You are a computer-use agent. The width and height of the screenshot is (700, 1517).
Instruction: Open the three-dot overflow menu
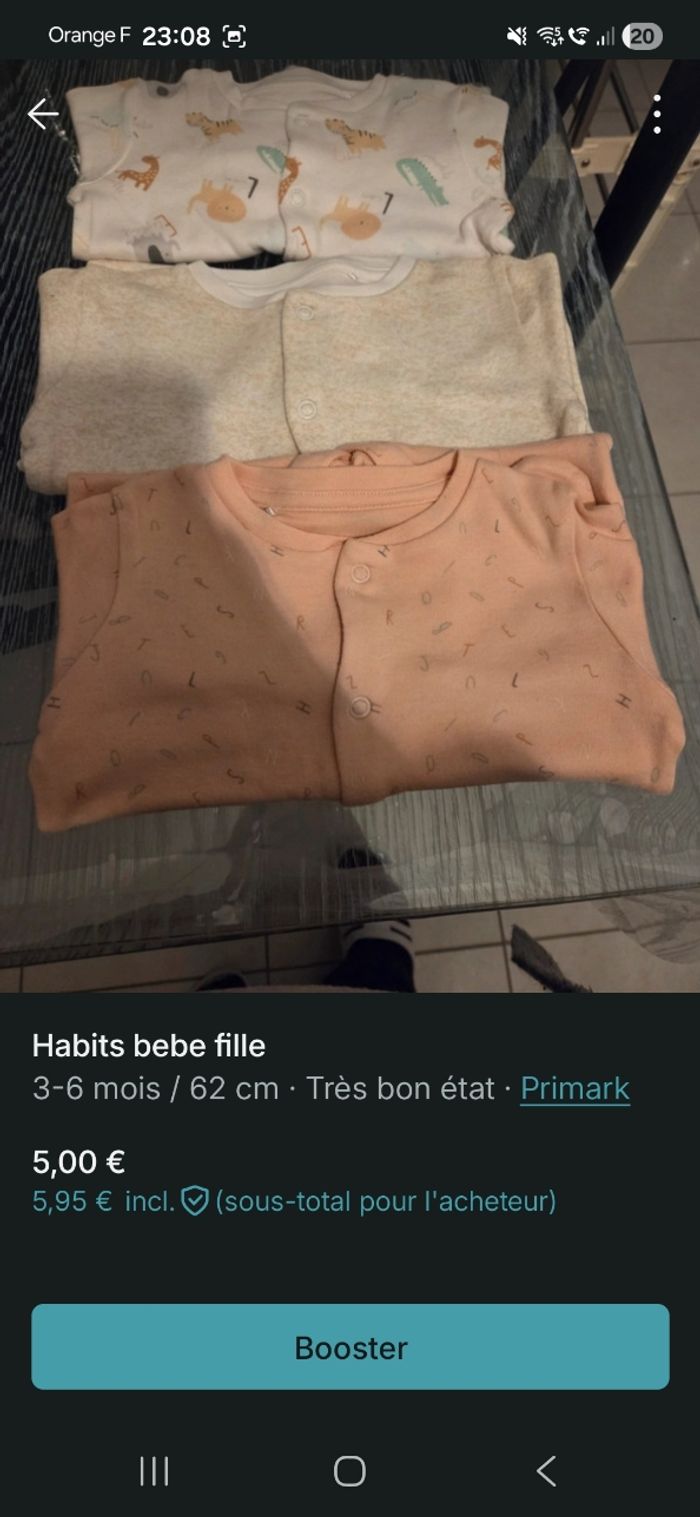click(x=656, y=115)
